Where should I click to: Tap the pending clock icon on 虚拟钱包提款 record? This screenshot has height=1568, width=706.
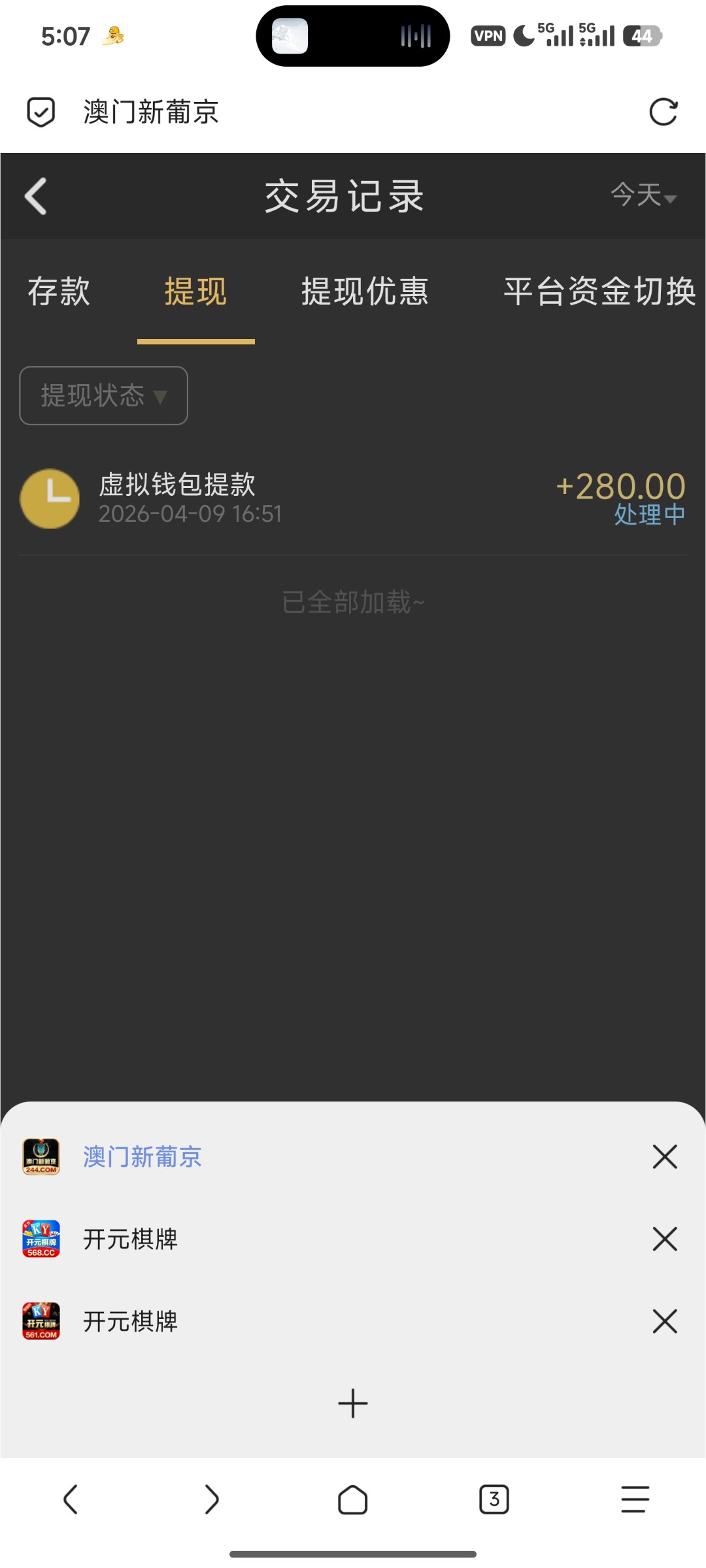point(50,498)
